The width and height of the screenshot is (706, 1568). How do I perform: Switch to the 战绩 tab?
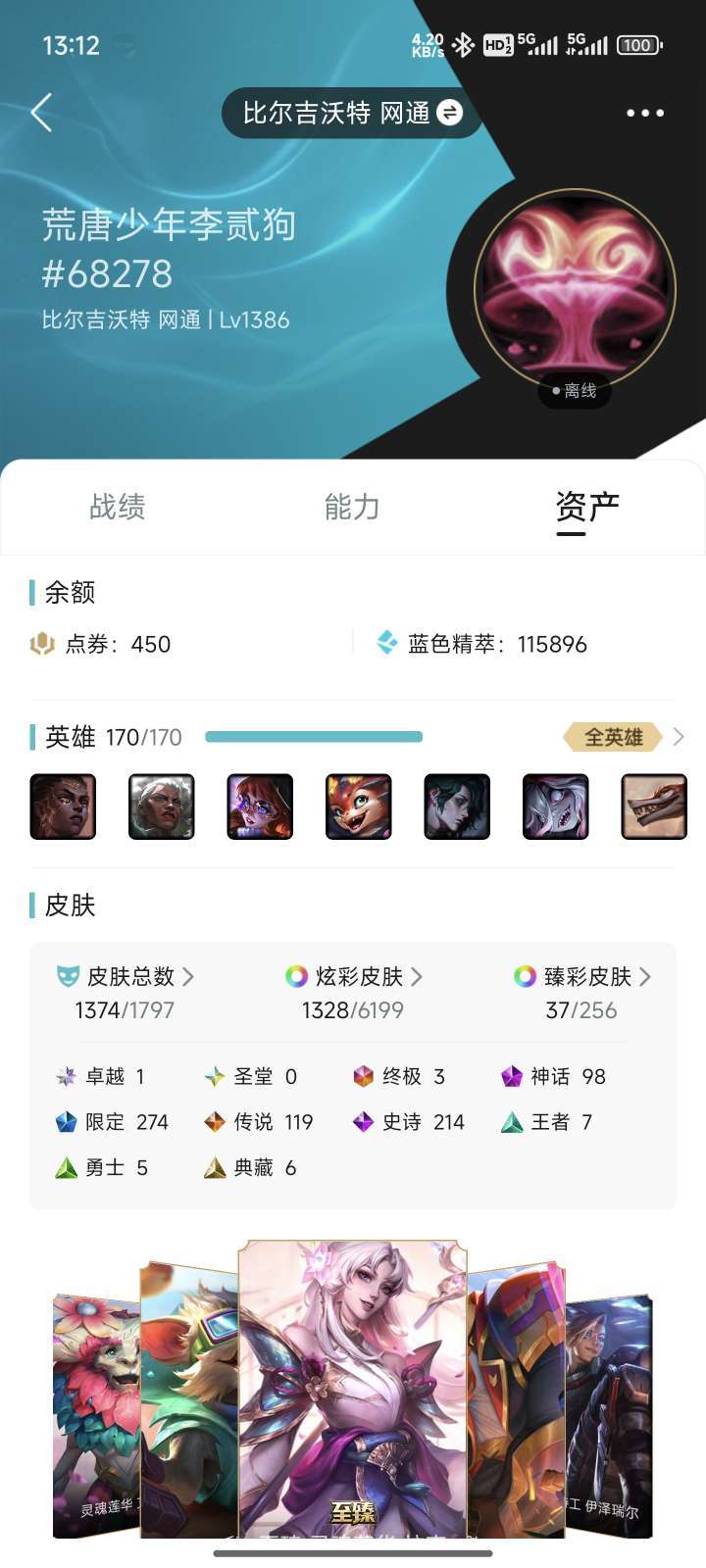(118, 507)
